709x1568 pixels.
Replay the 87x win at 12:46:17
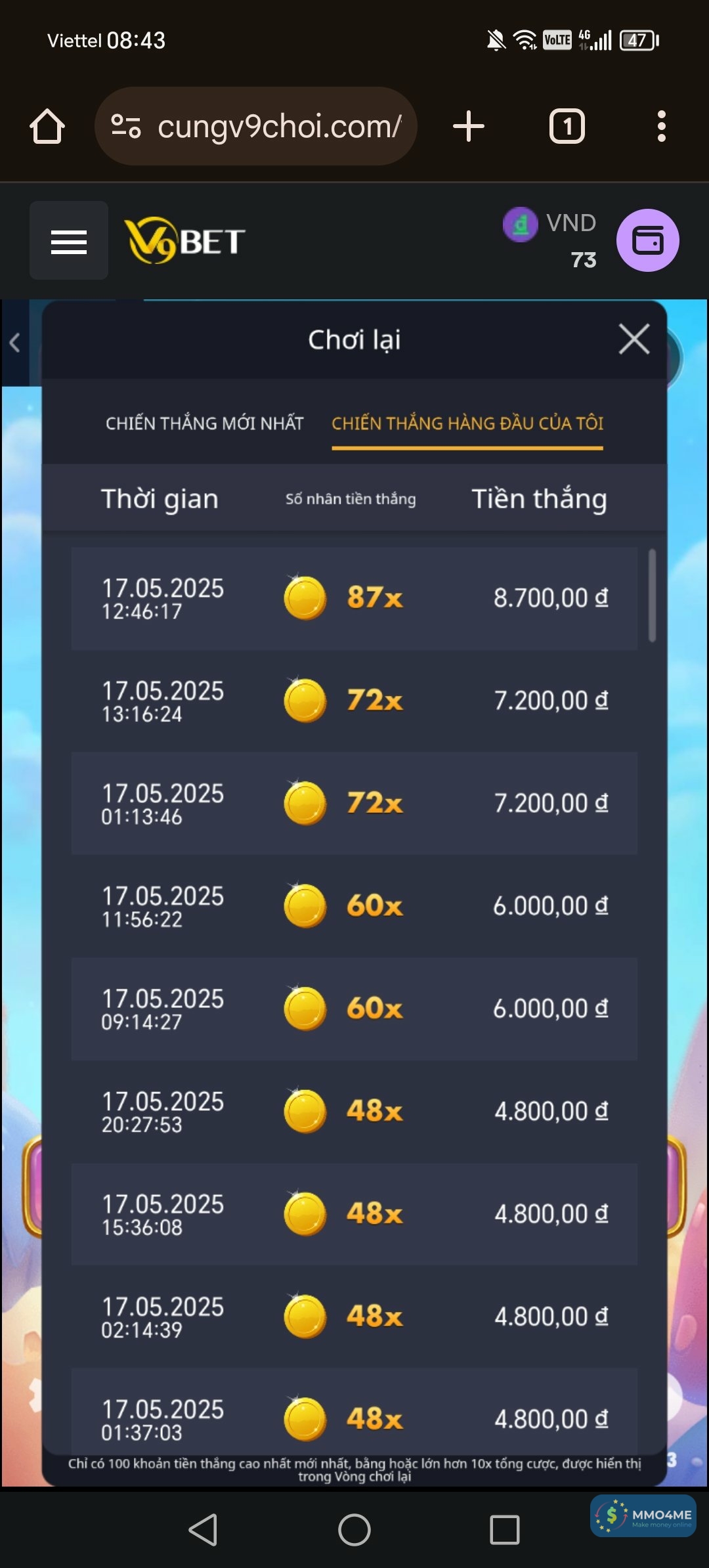click(354, 598)
